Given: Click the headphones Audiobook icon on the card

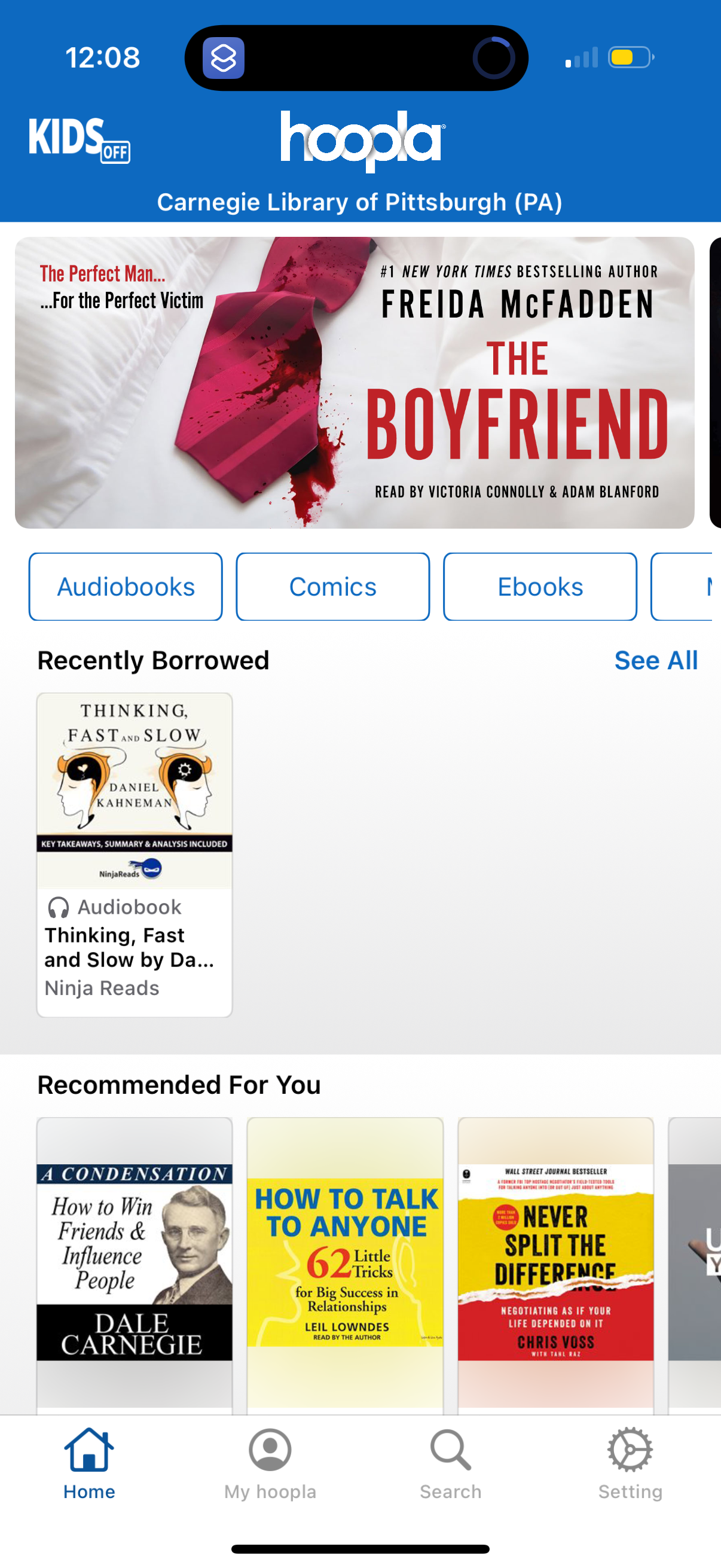Looking at the screenshot, I should tap(59, 907).
